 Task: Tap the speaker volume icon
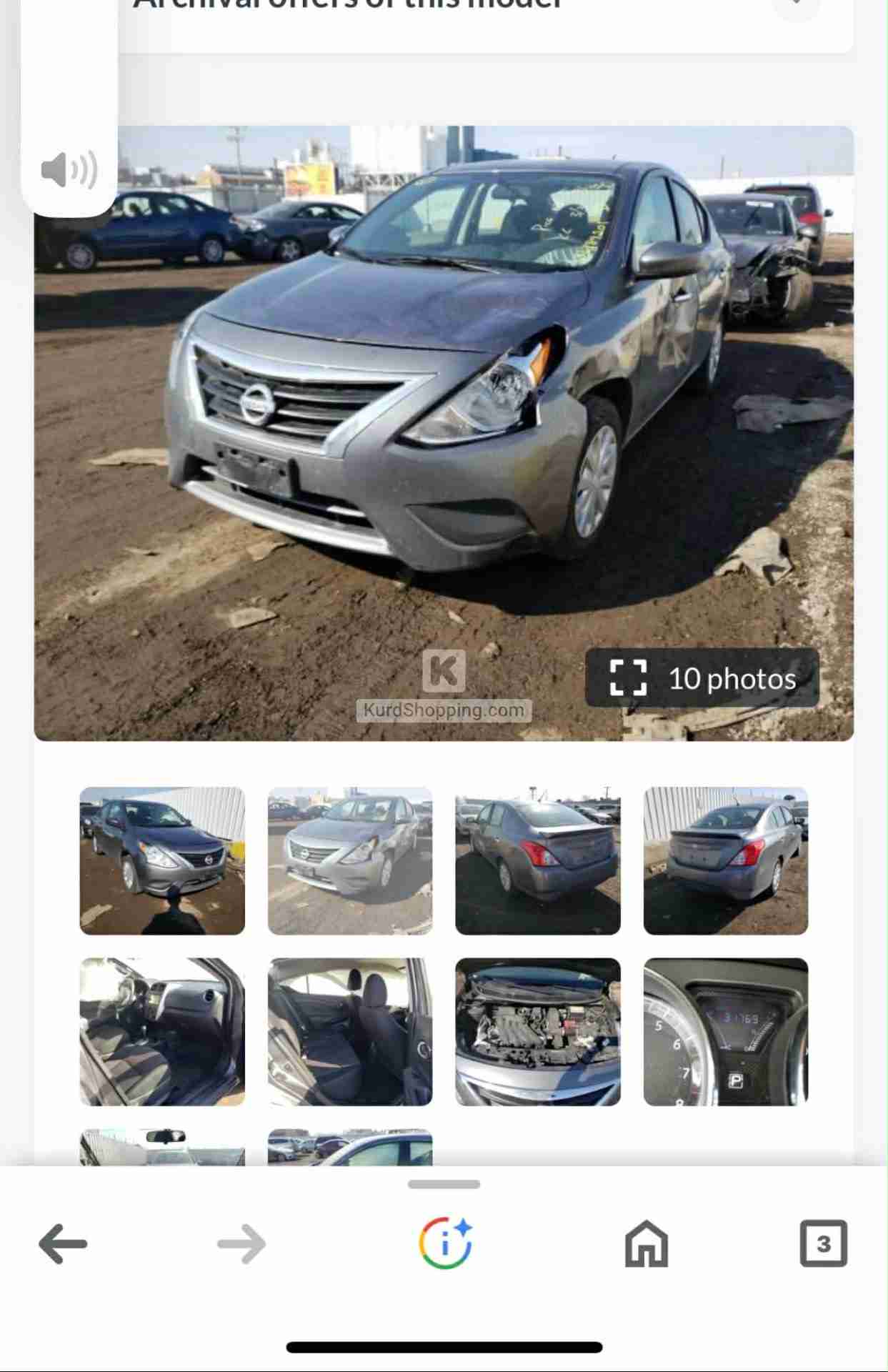[69, 170]
